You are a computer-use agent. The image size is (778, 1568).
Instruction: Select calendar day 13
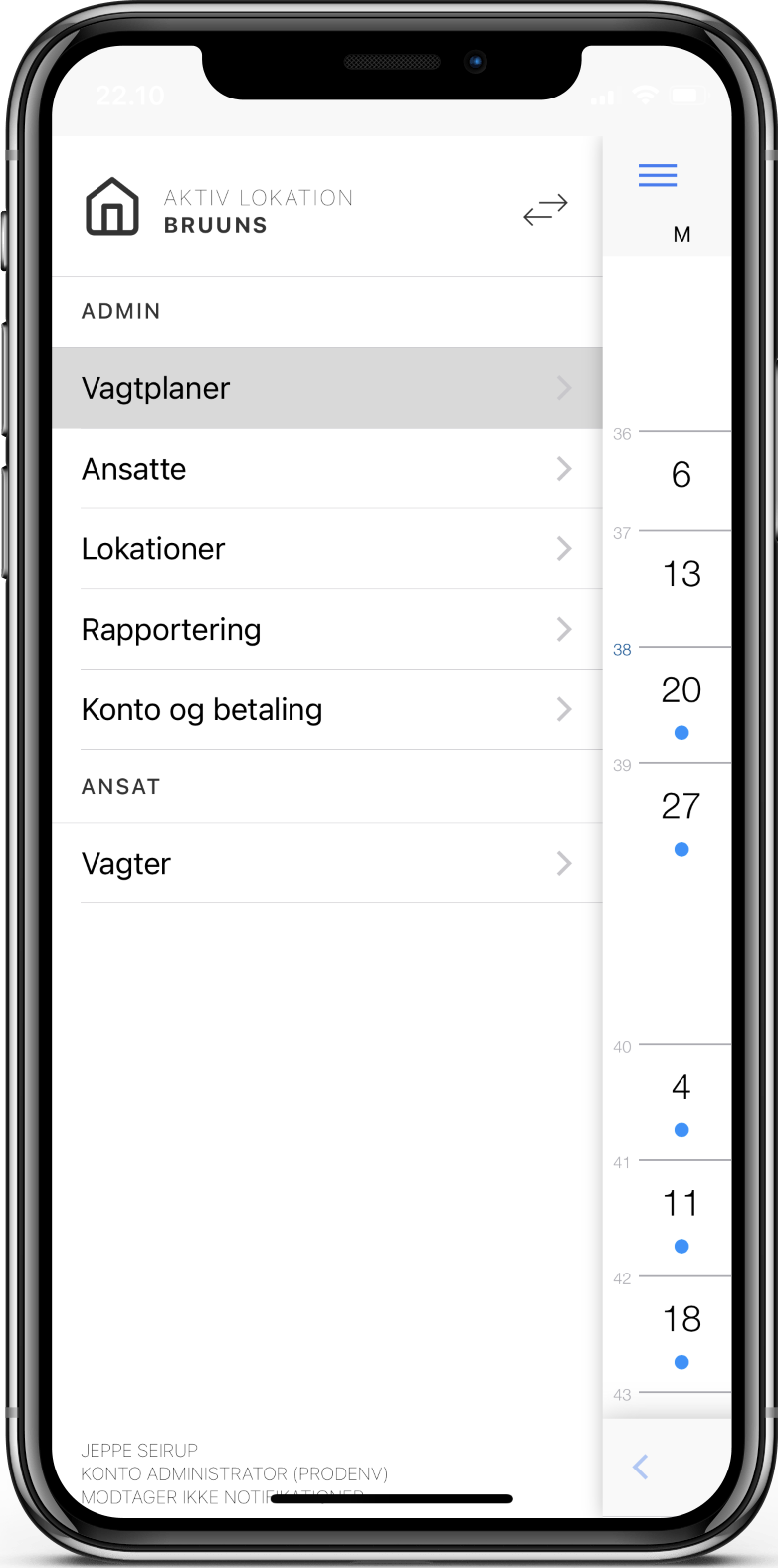pos(681,574)
